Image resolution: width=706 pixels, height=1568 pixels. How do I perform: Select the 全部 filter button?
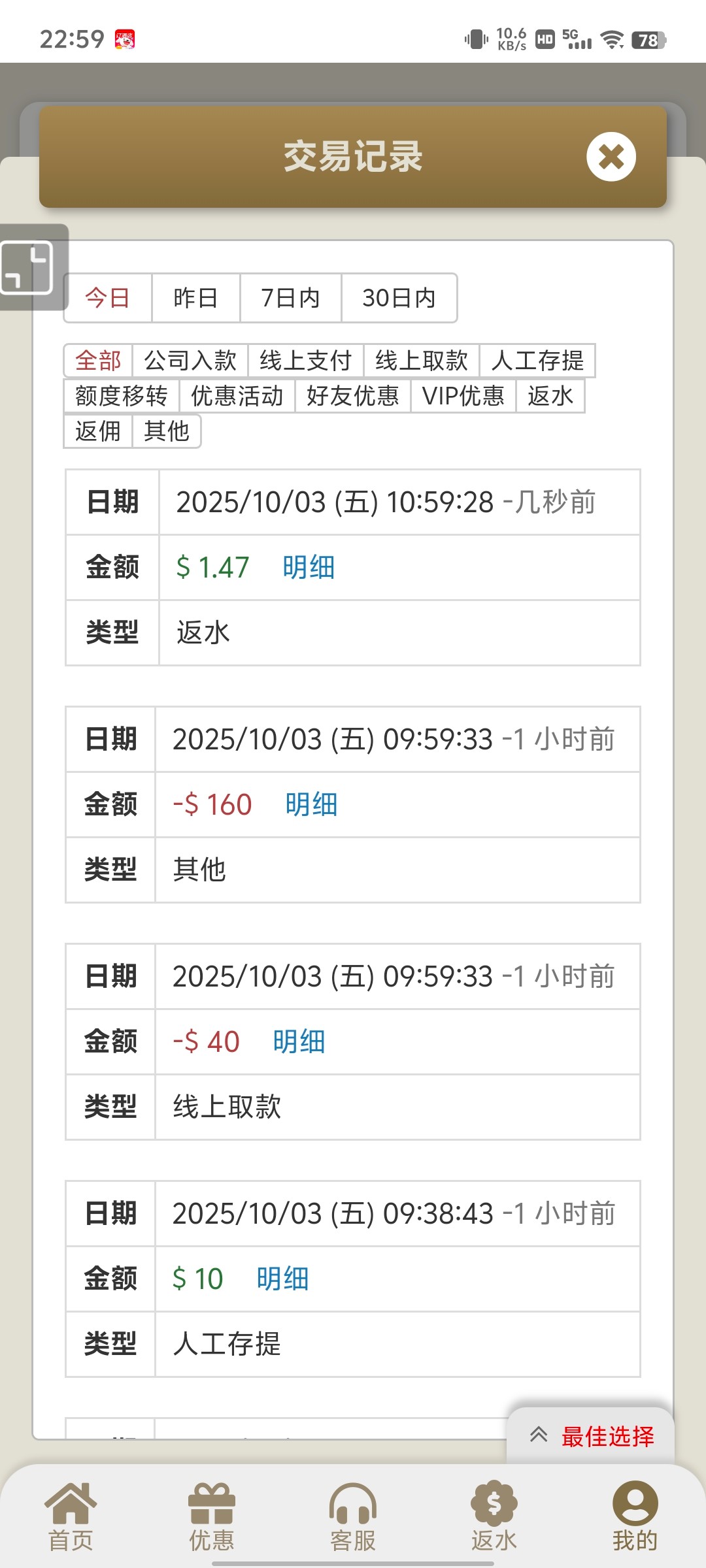click(98, 360)
